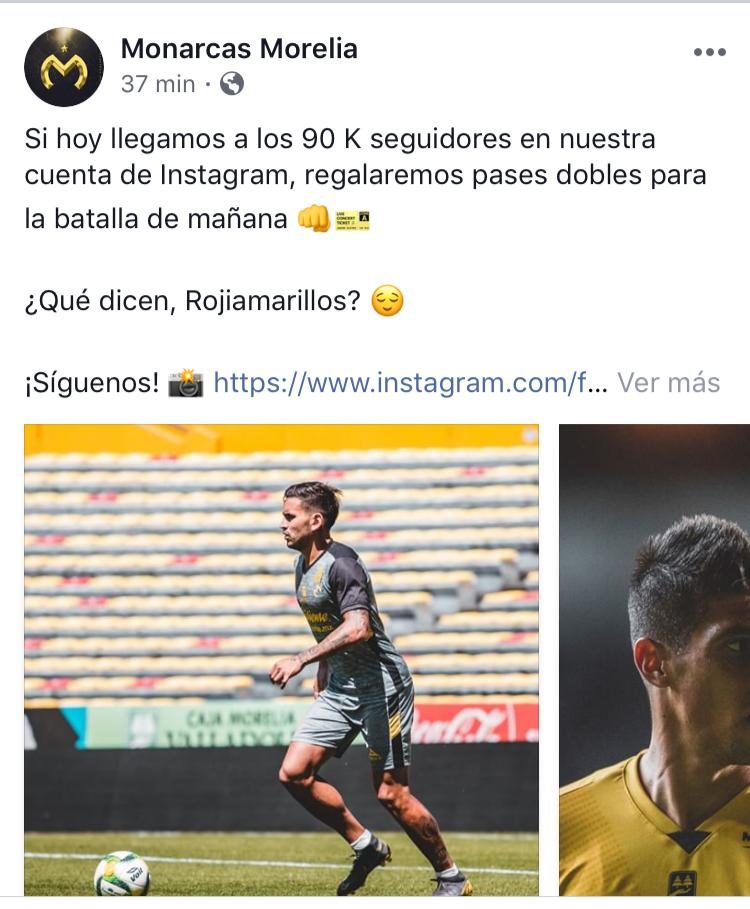750x909 pixels.
Task: Open the photo of player in yellow jersey
Action: [x=654, y=659]
